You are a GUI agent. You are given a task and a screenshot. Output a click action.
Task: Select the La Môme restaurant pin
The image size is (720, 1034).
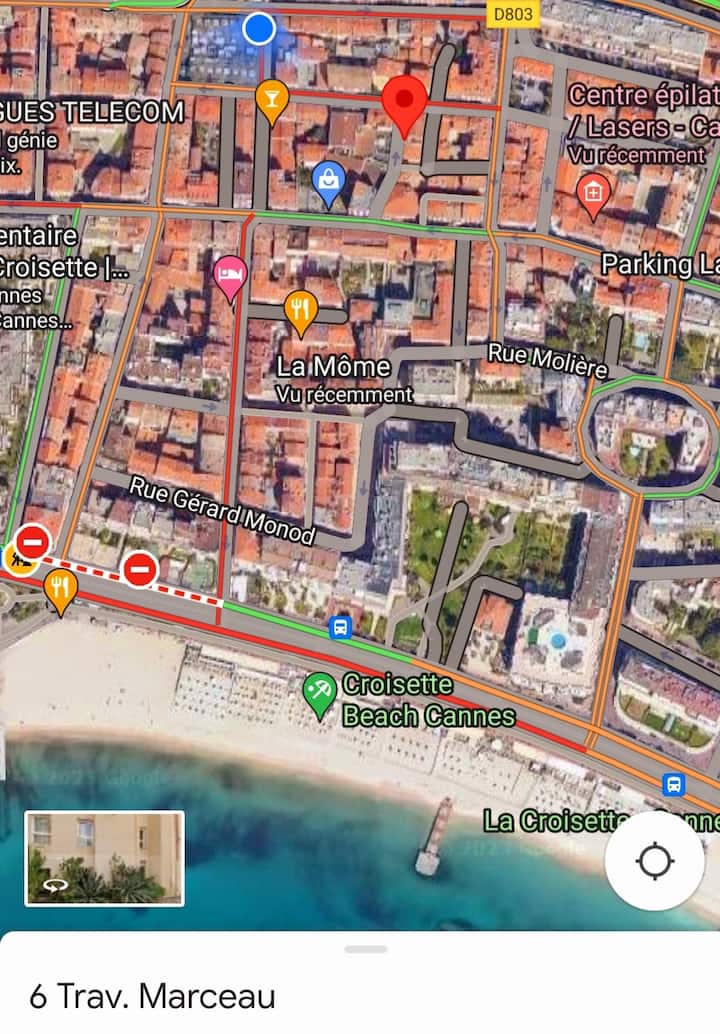click(x=301, y=313)
